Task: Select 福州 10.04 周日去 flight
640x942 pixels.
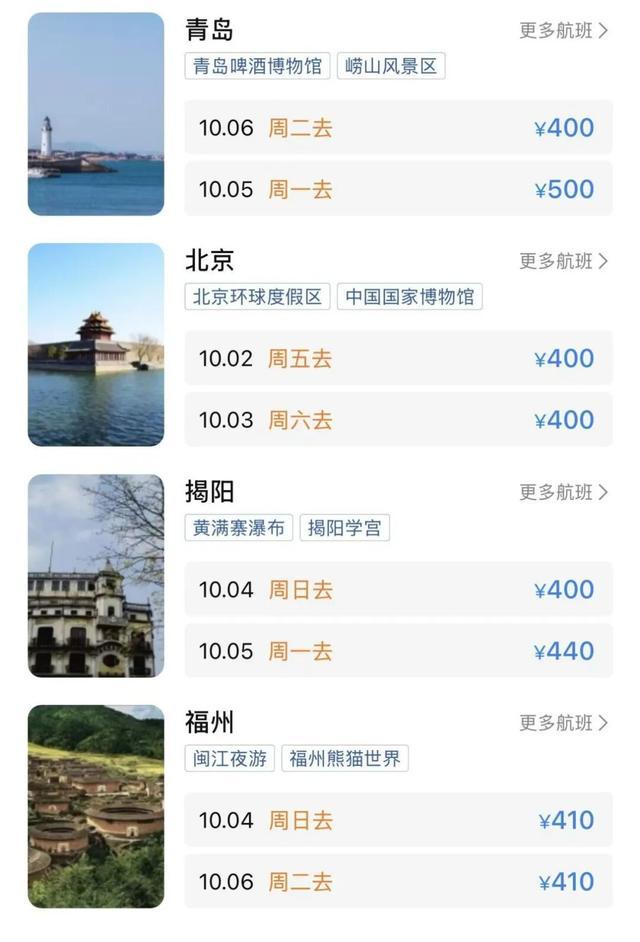Action: pyautogui.click(x=398, y=820)
